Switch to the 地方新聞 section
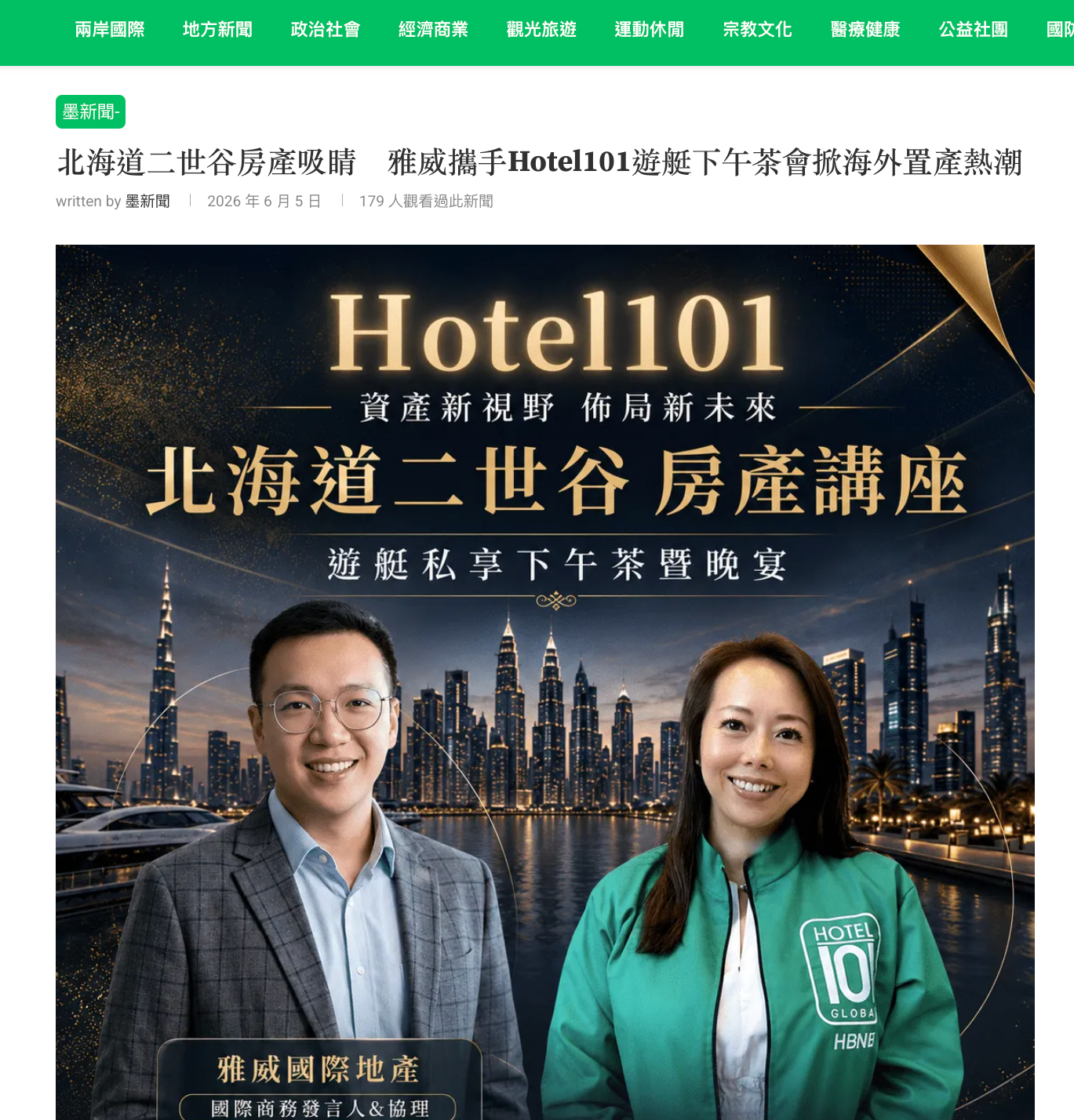 tap(217, 30)
